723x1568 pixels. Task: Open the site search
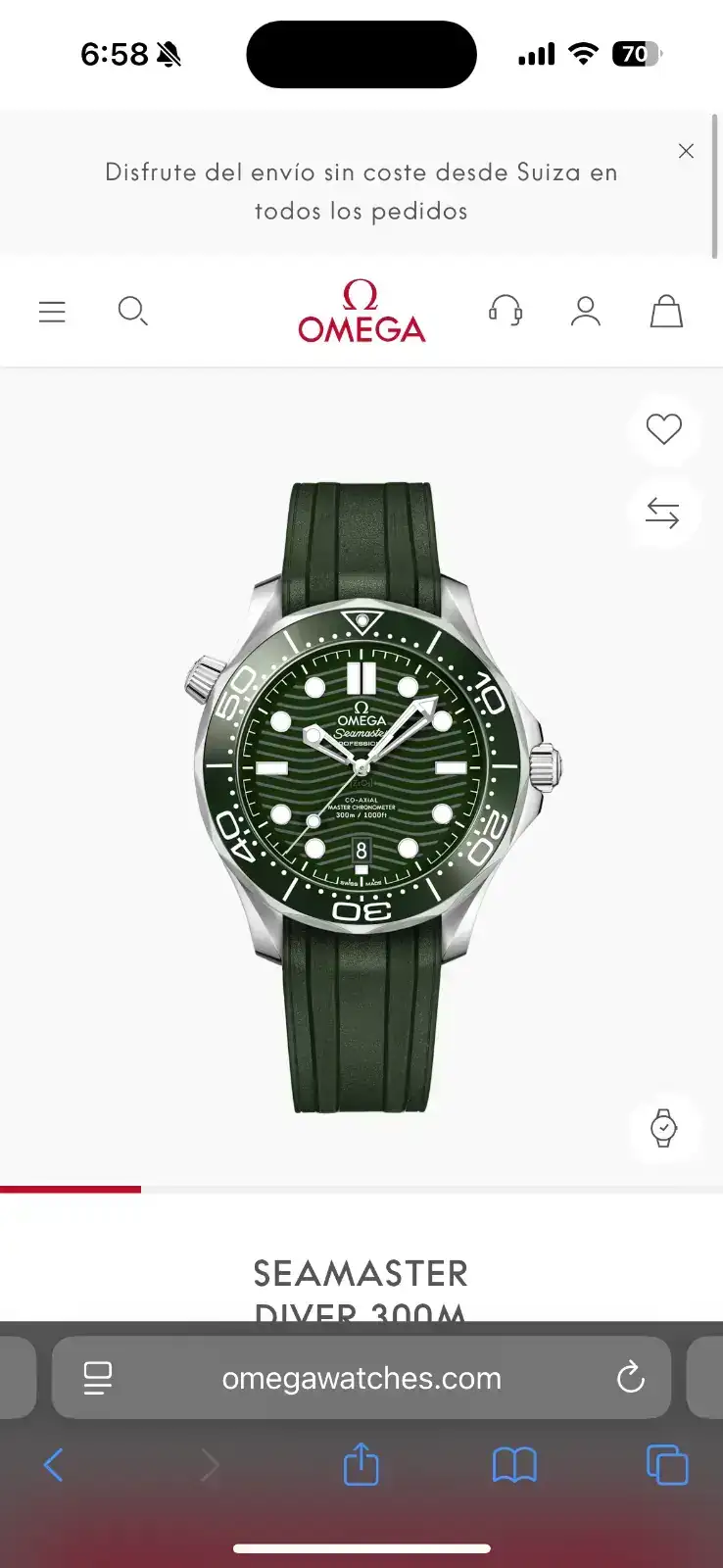coord(132,312)
